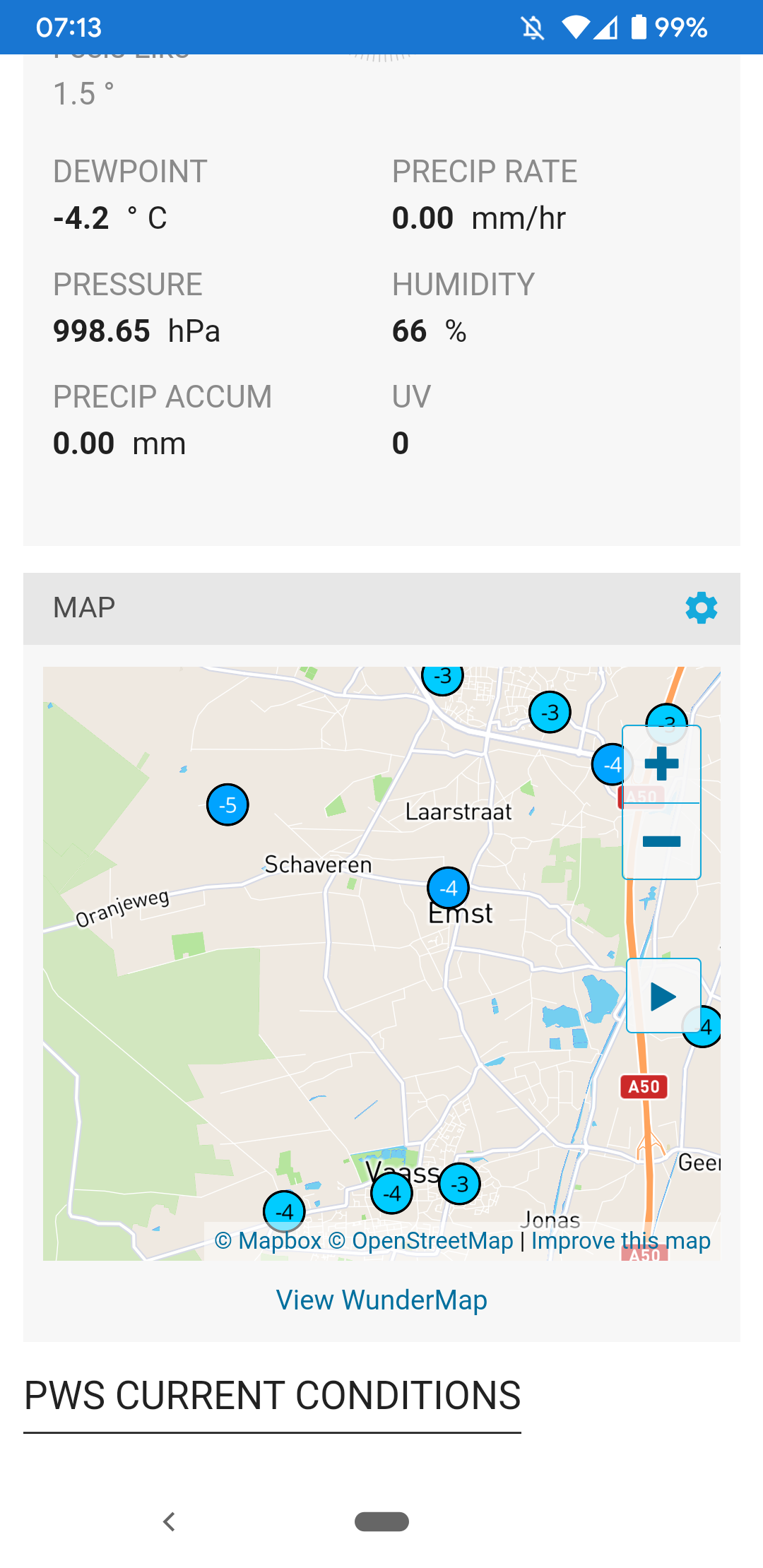Image resolution: width=763 pixels, height=1568 pixels.
Task: Select the -4 station marker at Emst
Action: click(449, 888)
